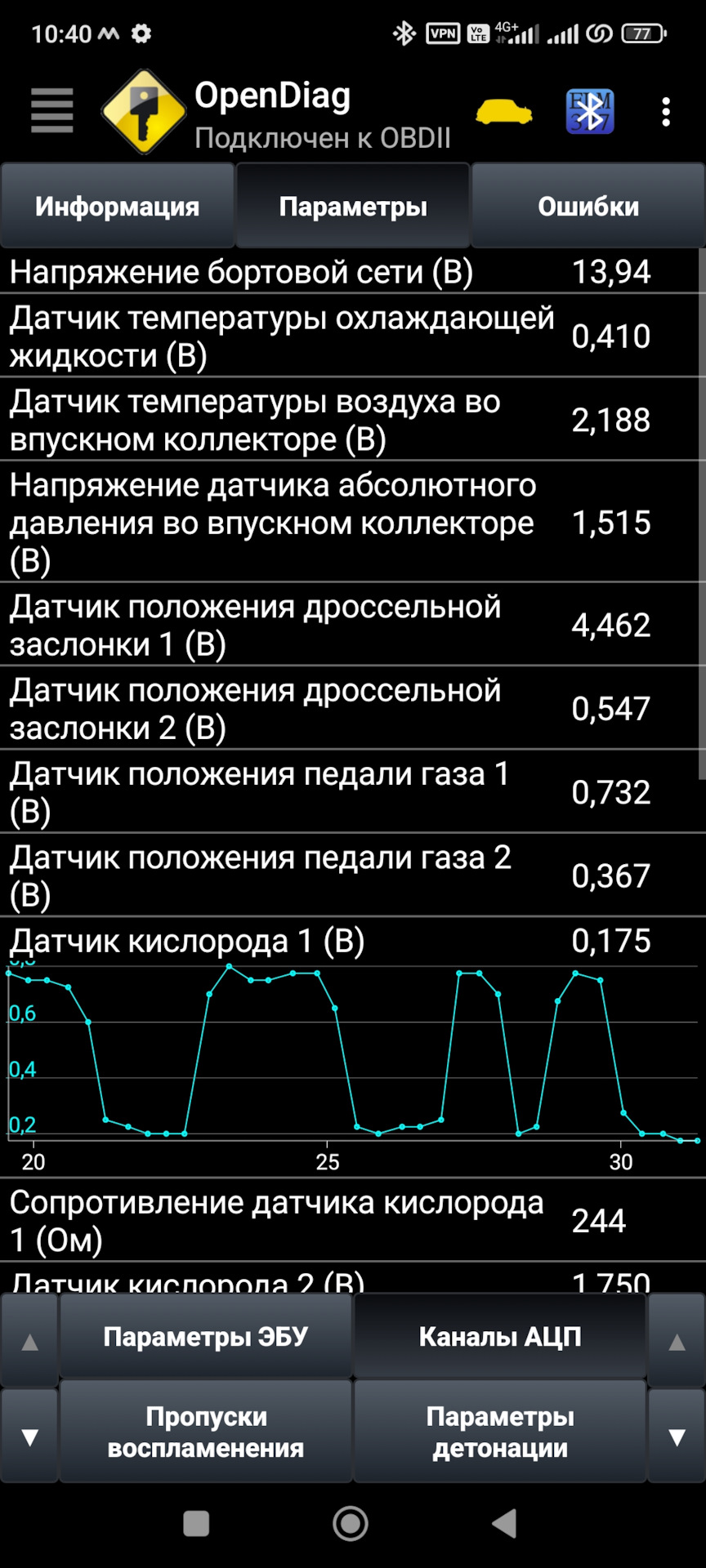
Task: Go back with the system back button
Action: [x=504, y=1524]
